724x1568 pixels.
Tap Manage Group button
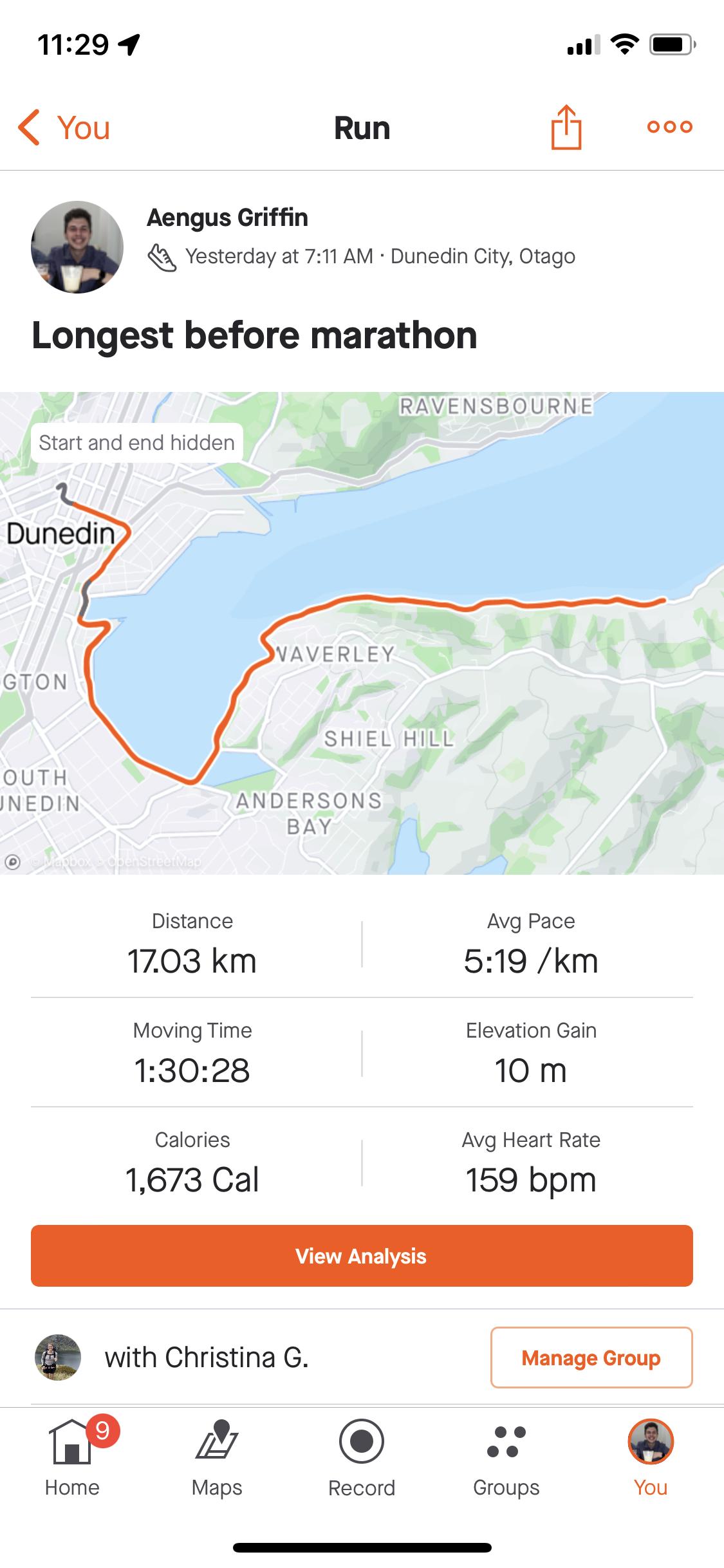click(591, 1358)
